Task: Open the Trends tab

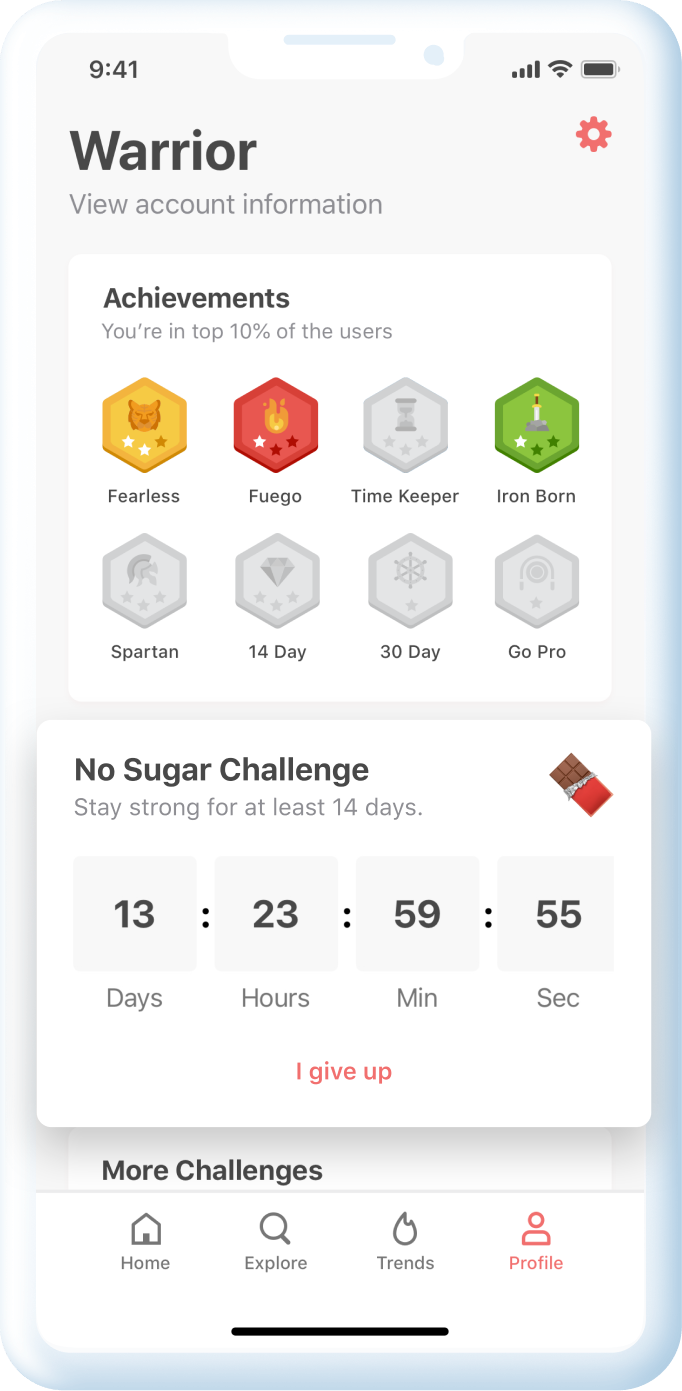Action: coord(405,1242)
